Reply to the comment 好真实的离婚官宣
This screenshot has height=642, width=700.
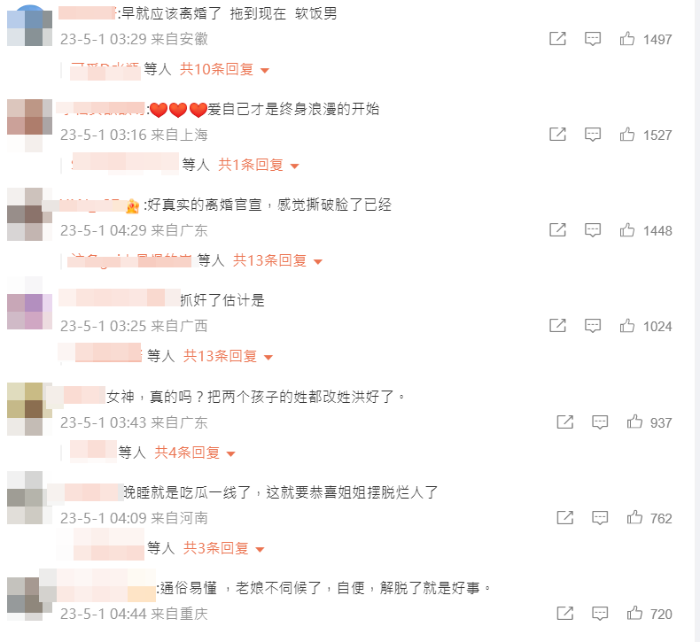(x=593, y=231)
